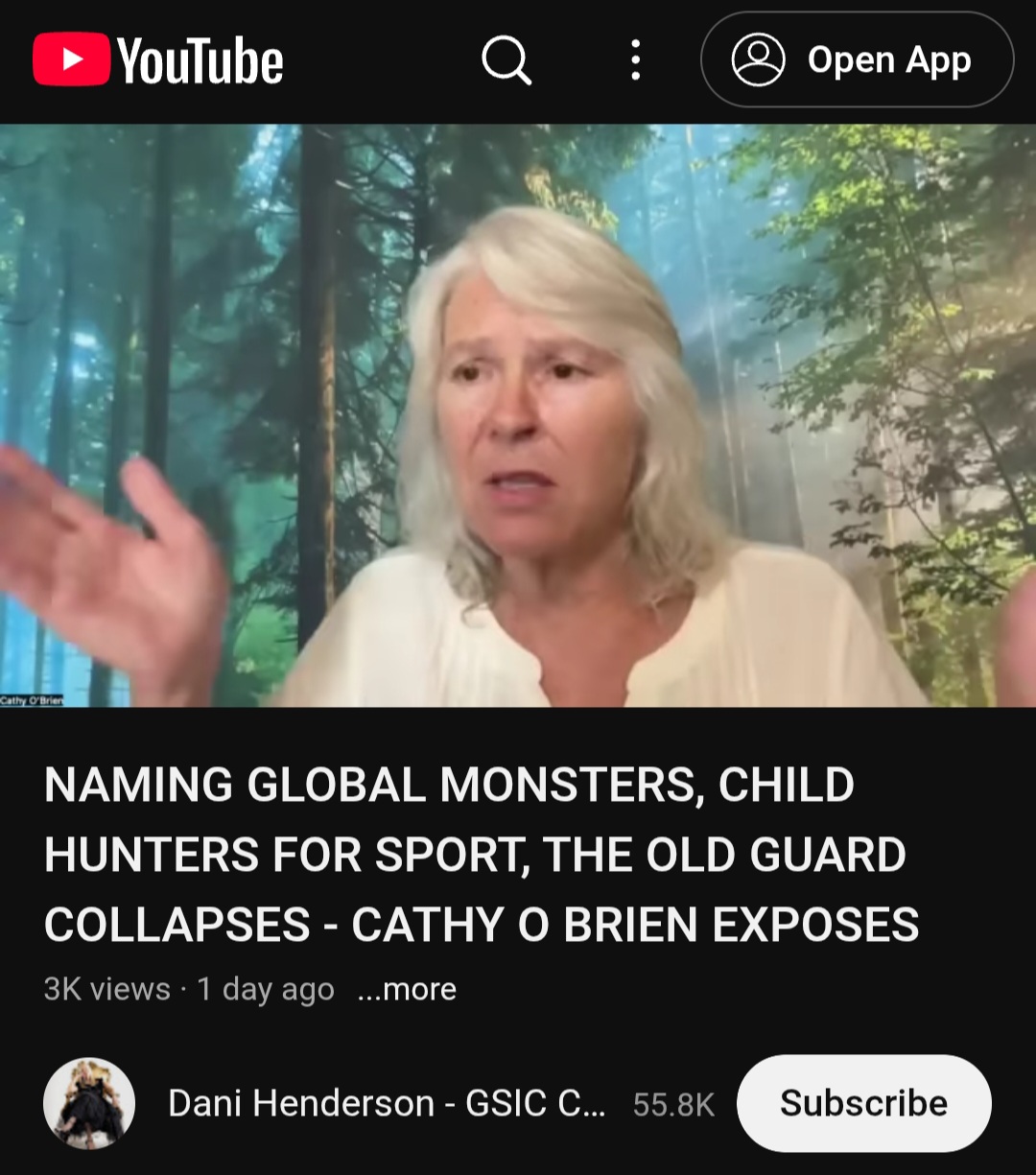Open the Dani Henderson channel avatar
This screenshot has width=1036, height=1175.
[89, 1103]
